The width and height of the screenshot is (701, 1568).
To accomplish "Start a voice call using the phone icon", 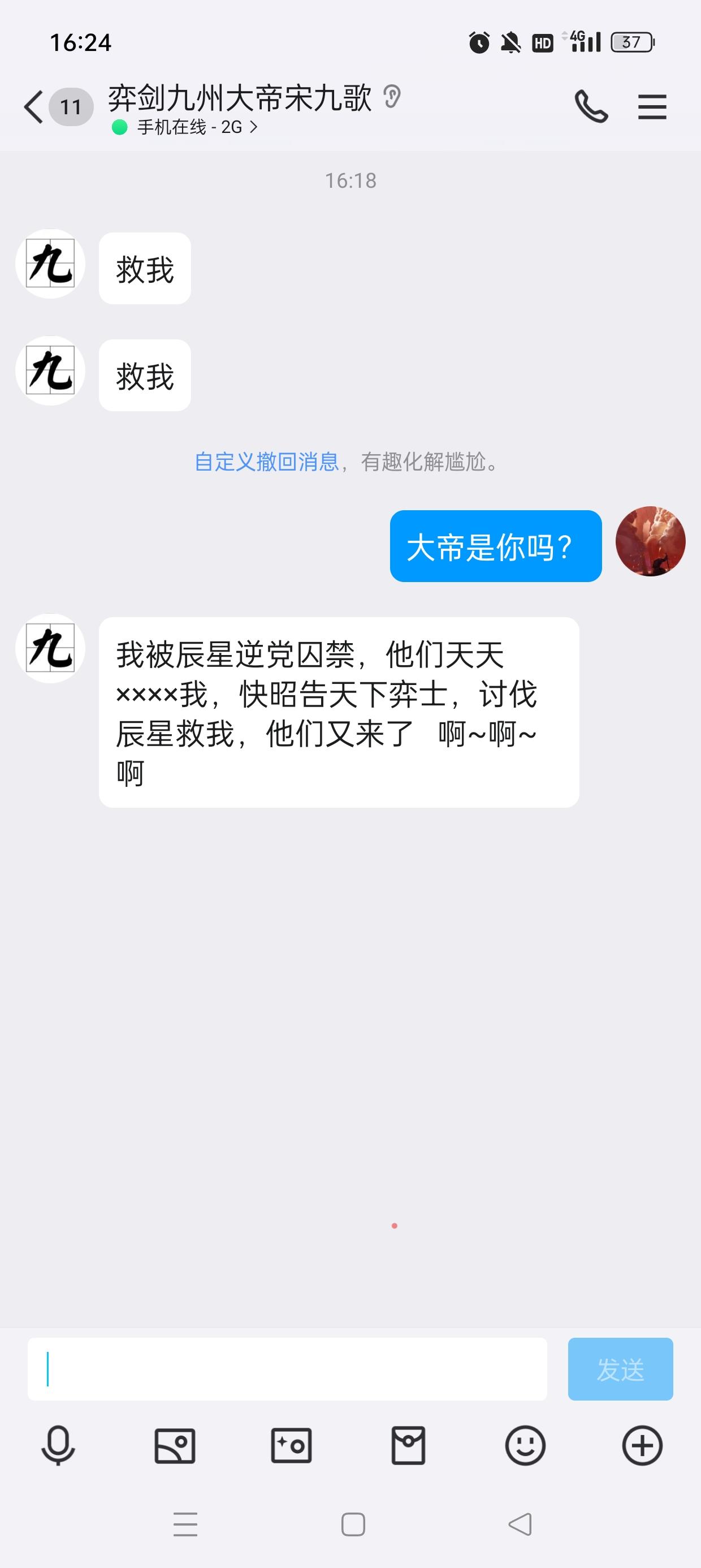I will click(591, 106).
